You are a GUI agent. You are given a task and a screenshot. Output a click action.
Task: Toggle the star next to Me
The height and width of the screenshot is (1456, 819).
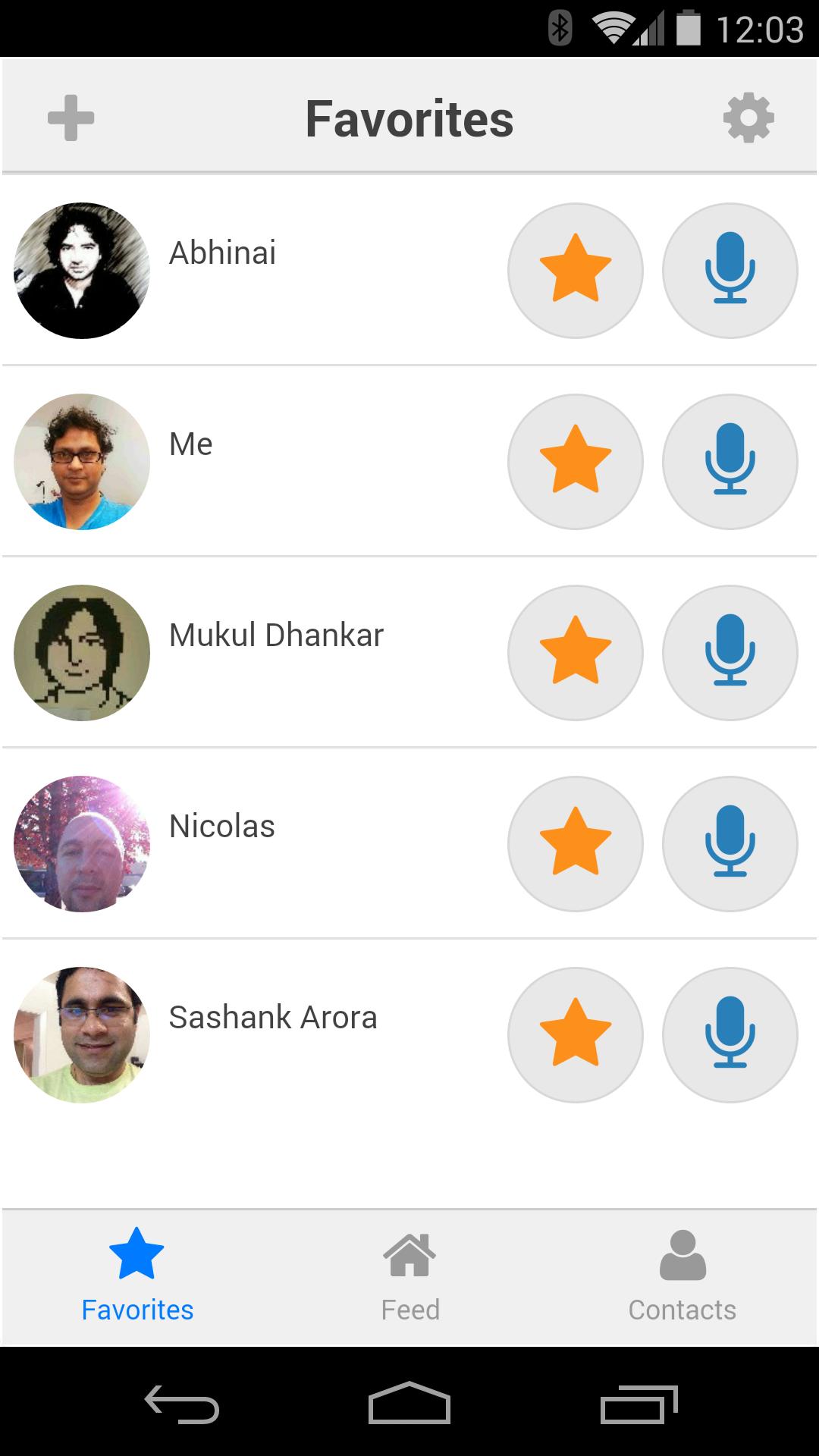click(x=576, y=461)
